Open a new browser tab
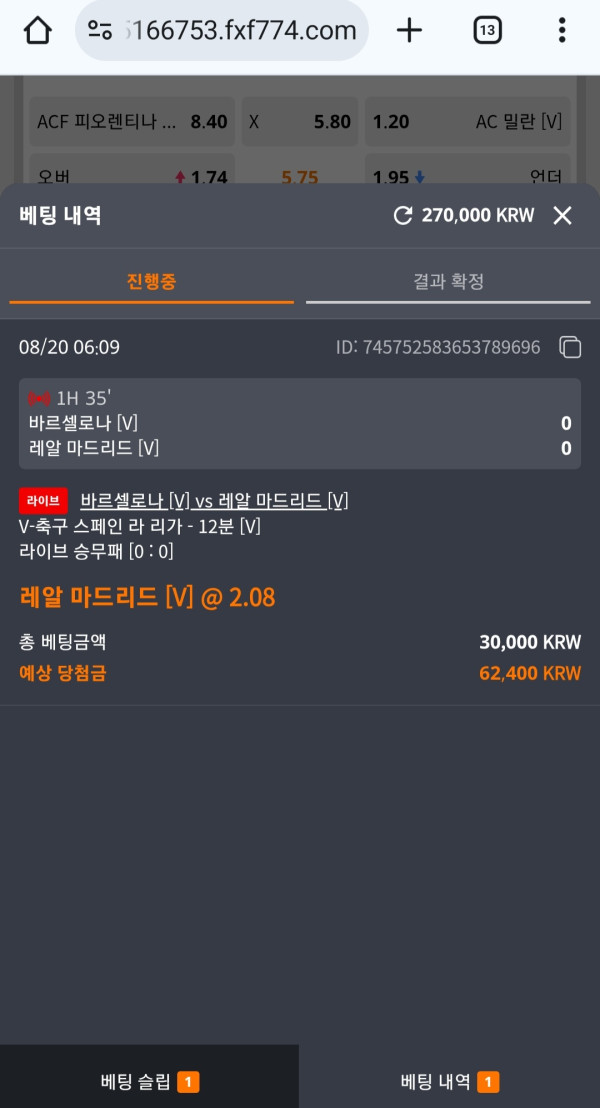The image size is (600, 1108). pos(409,31)
